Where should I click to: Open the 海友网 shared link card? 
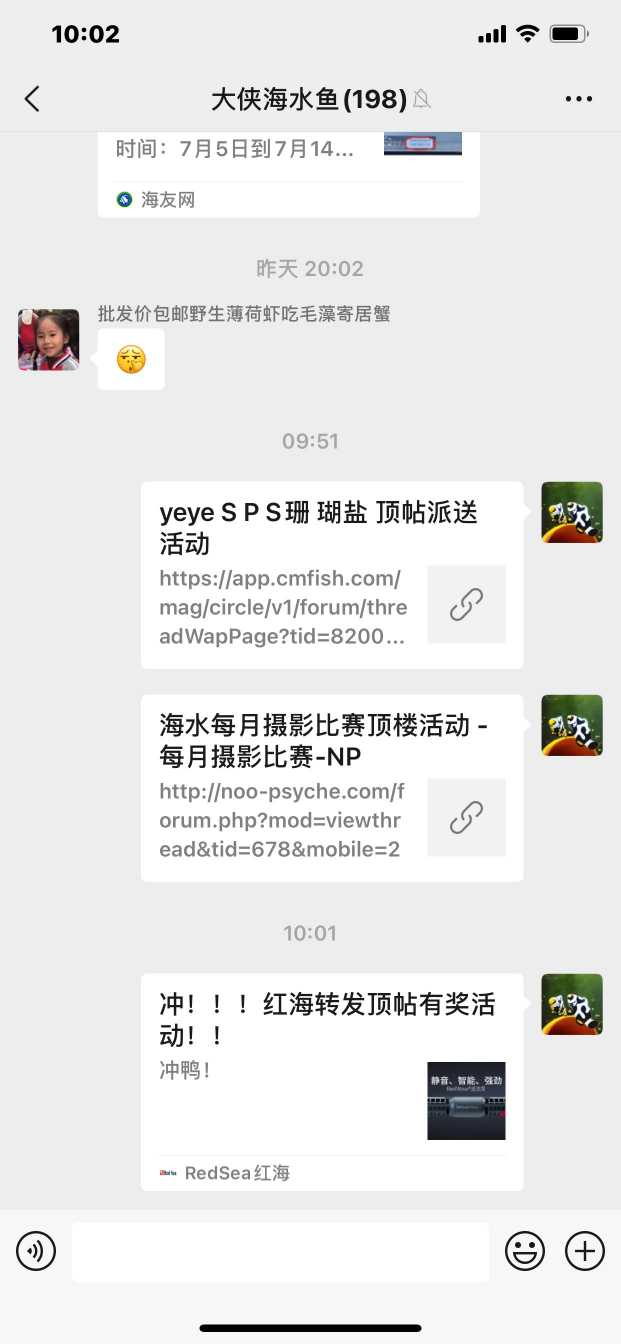pos(288,174)
